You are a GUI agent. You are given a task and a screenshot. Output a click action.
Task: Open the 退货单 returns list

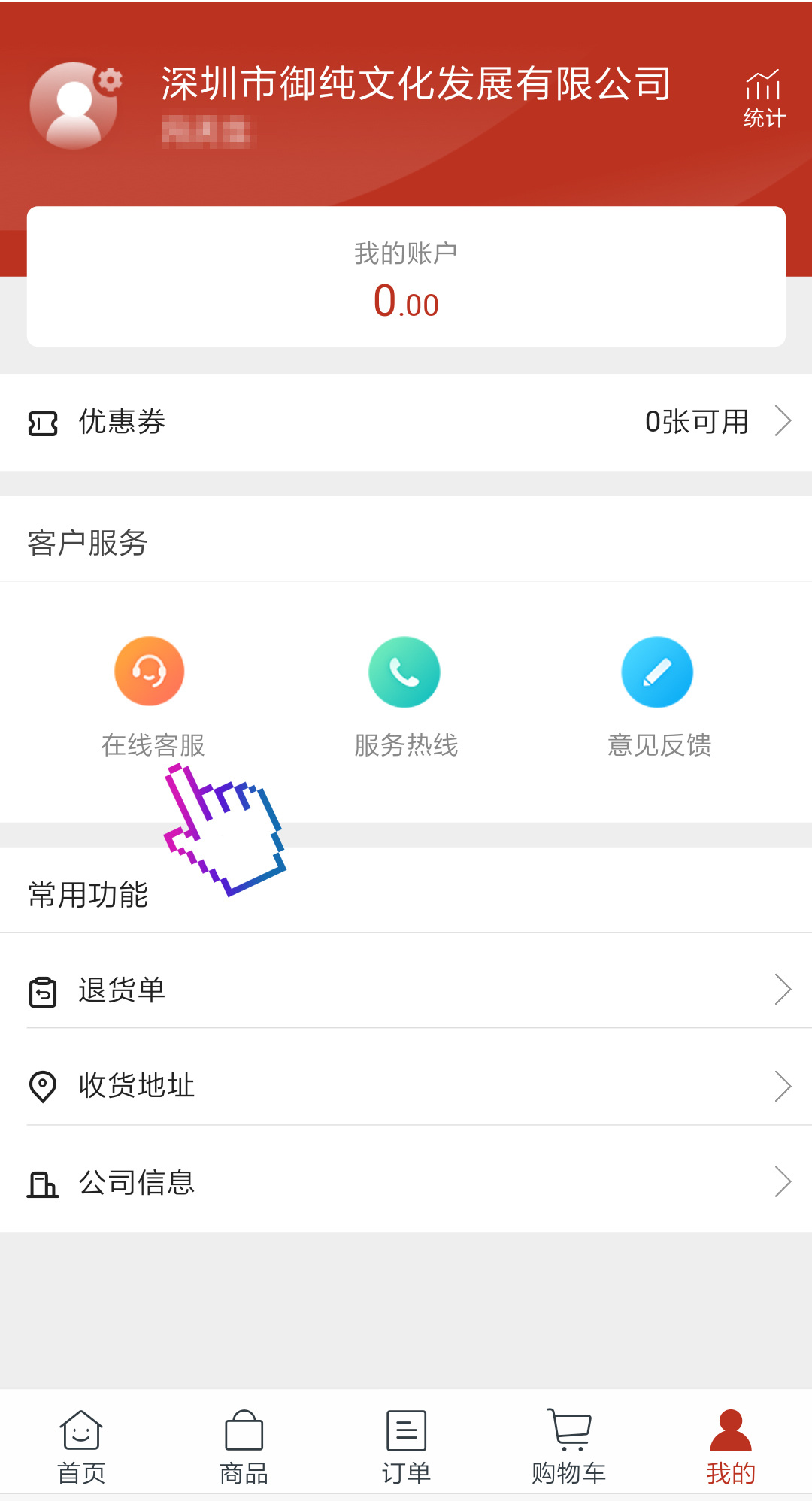(x=406, y=990)
